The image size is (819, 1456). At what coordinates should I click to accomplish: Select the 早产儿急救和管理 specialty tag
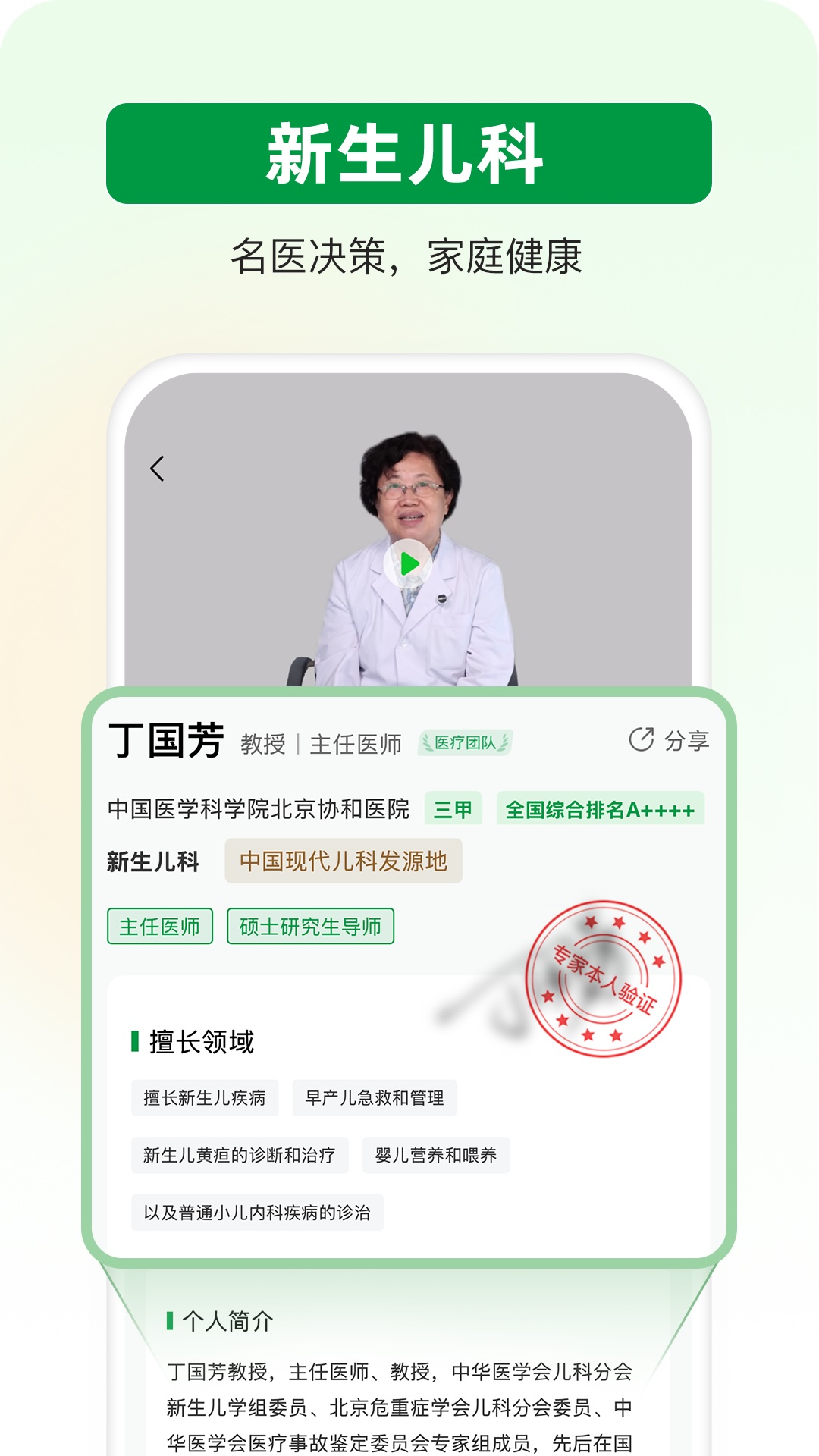coord(376,1098)
